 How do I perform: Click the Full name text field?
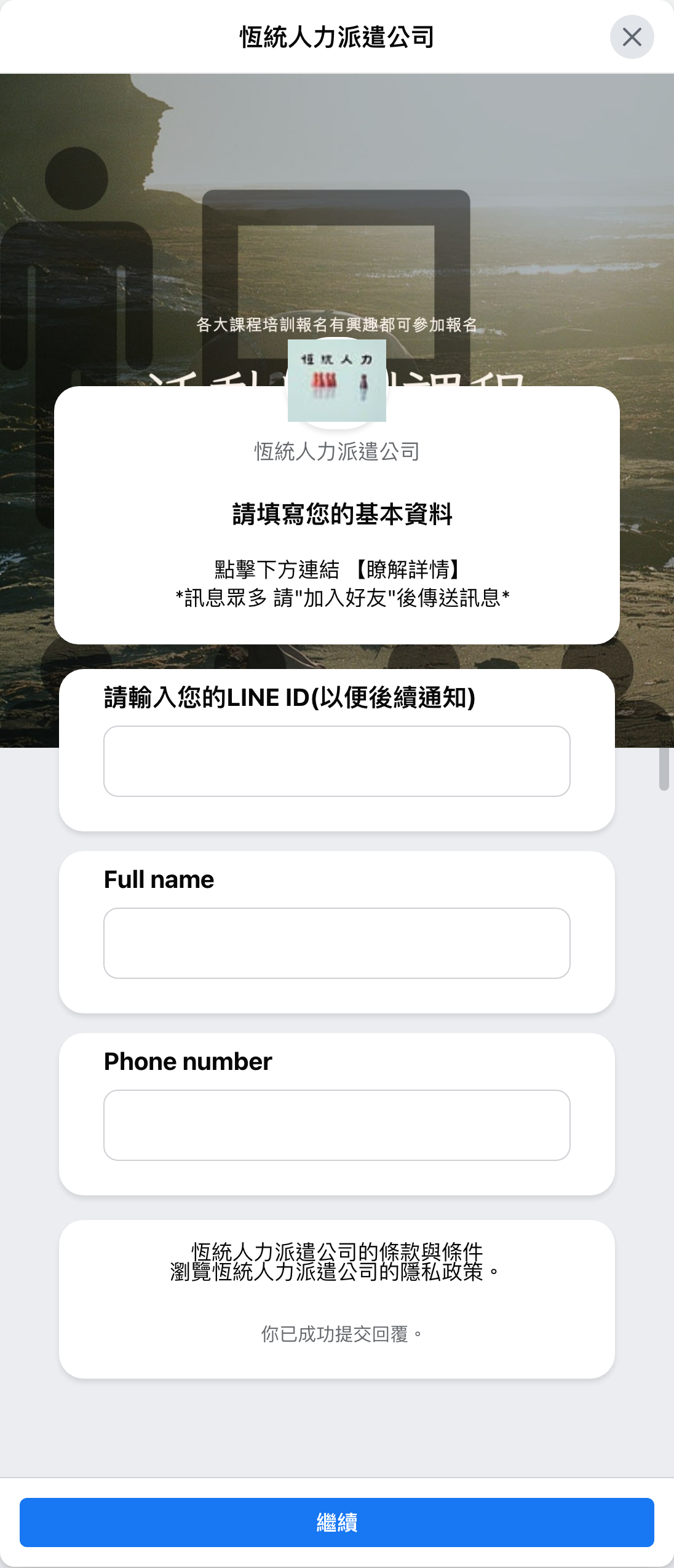coord(336,942)
